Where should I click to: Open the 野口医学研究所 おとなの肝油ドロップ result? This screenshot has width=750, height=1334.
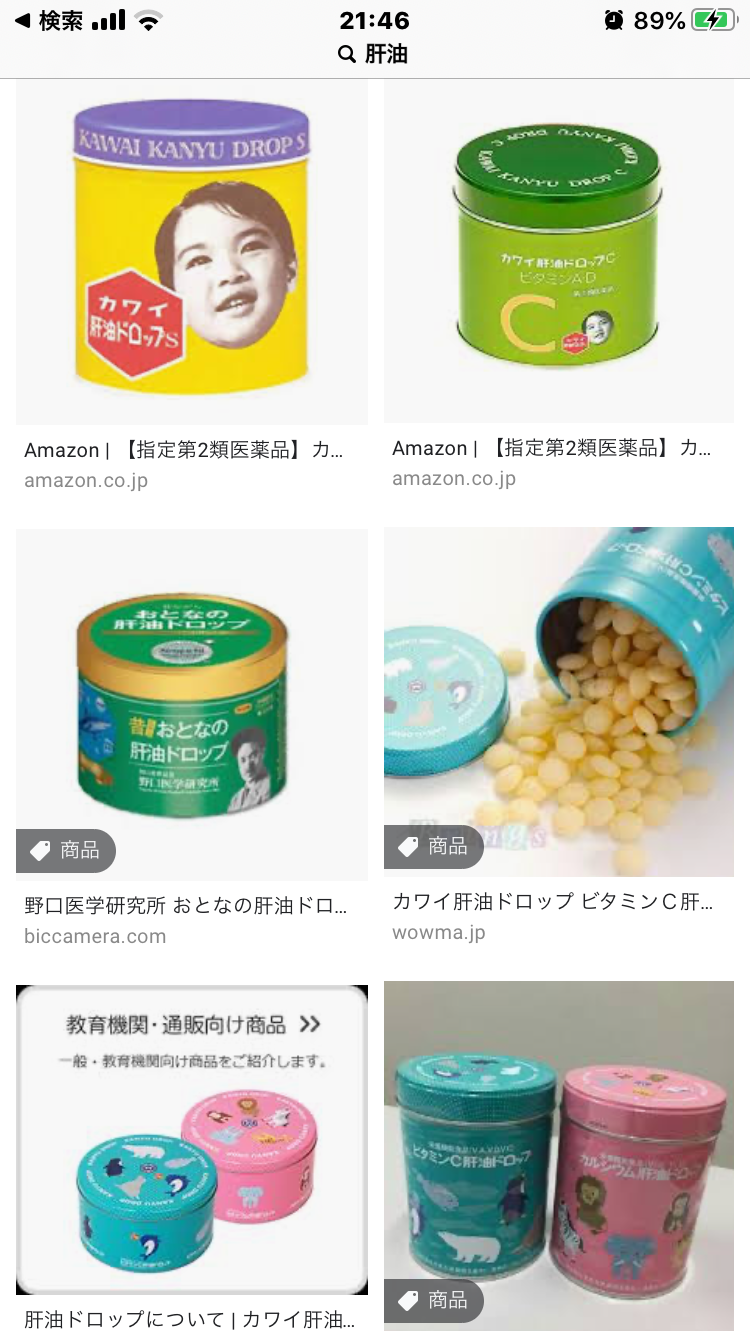coord(192,705)
